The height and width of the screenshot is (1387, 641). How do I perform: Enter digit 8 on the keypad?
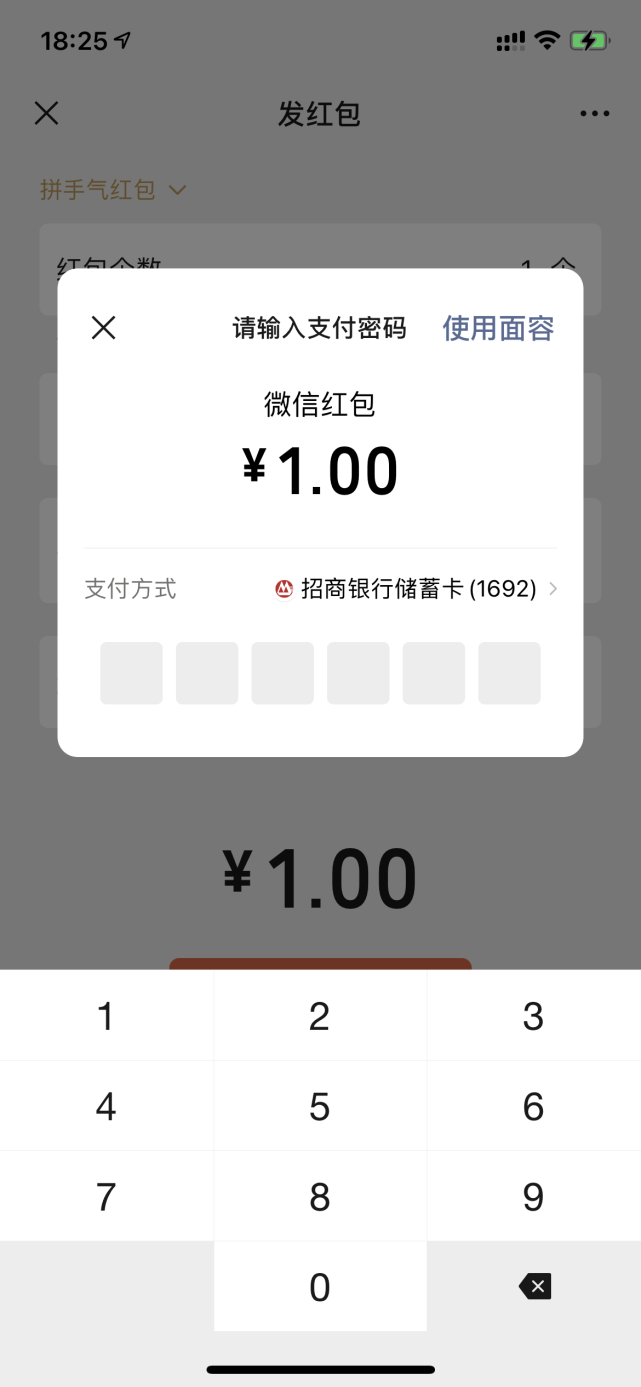pos(320,1196)
